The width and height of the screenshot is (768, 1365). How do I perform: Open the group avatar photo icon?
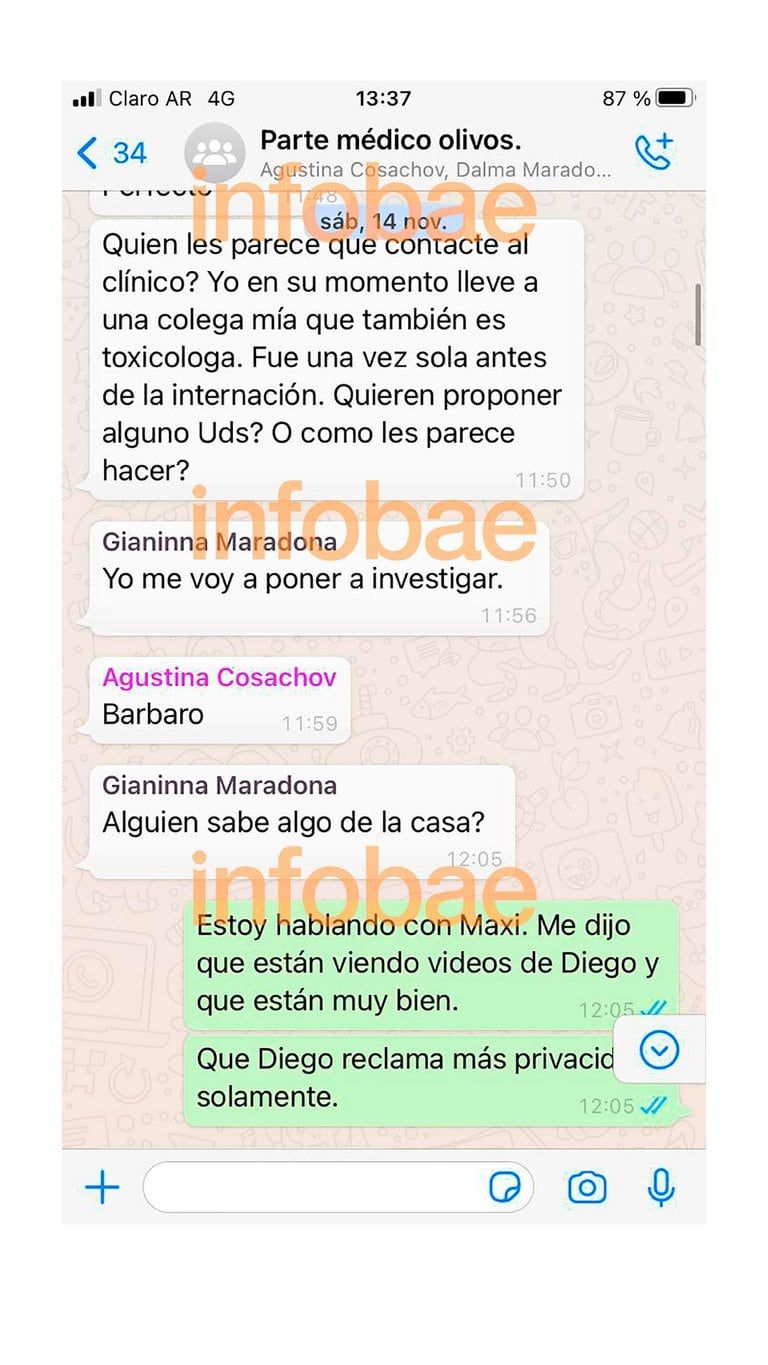click(215, 150)
